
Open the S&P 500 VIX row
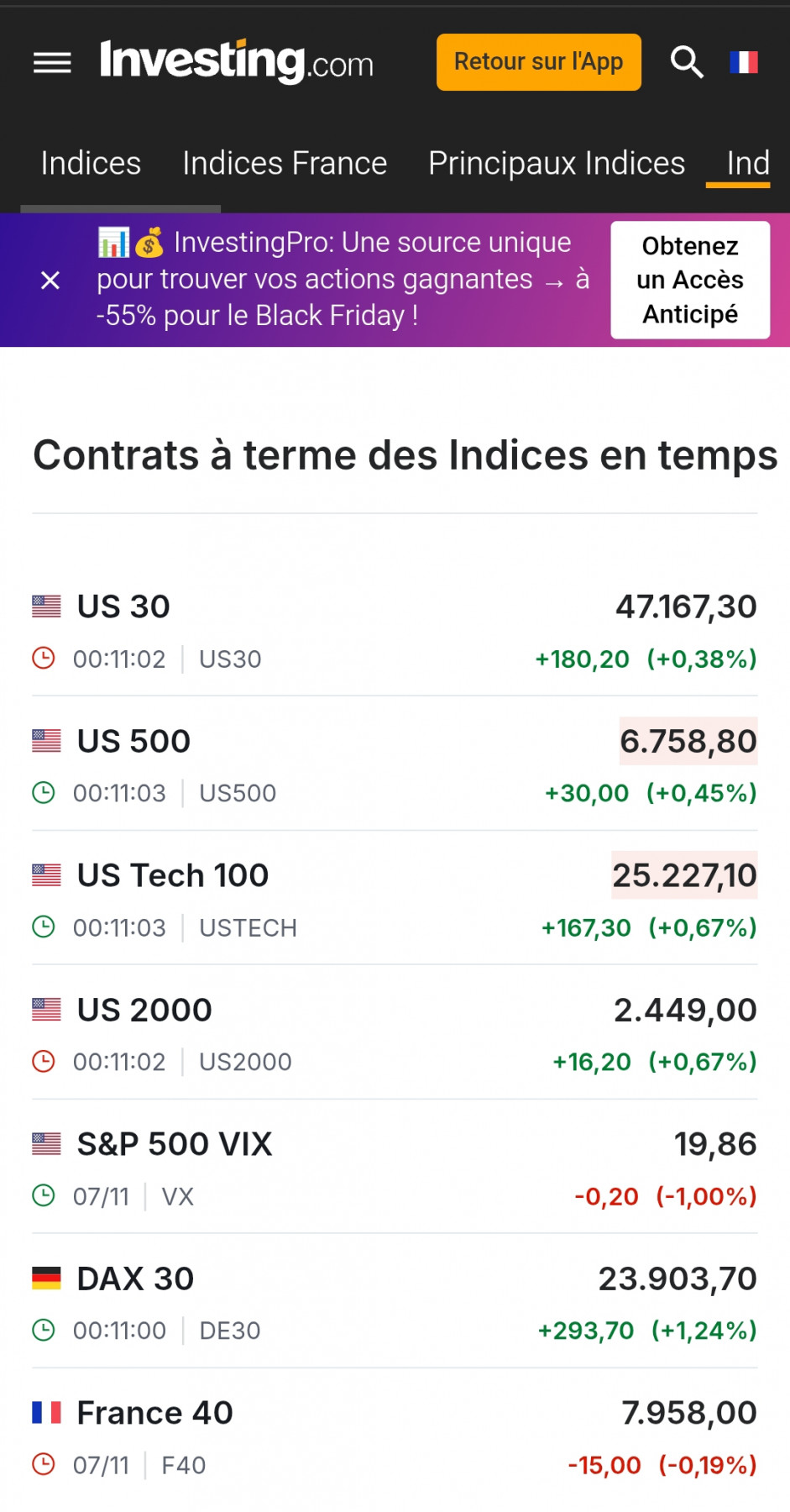coord(175,1144)
